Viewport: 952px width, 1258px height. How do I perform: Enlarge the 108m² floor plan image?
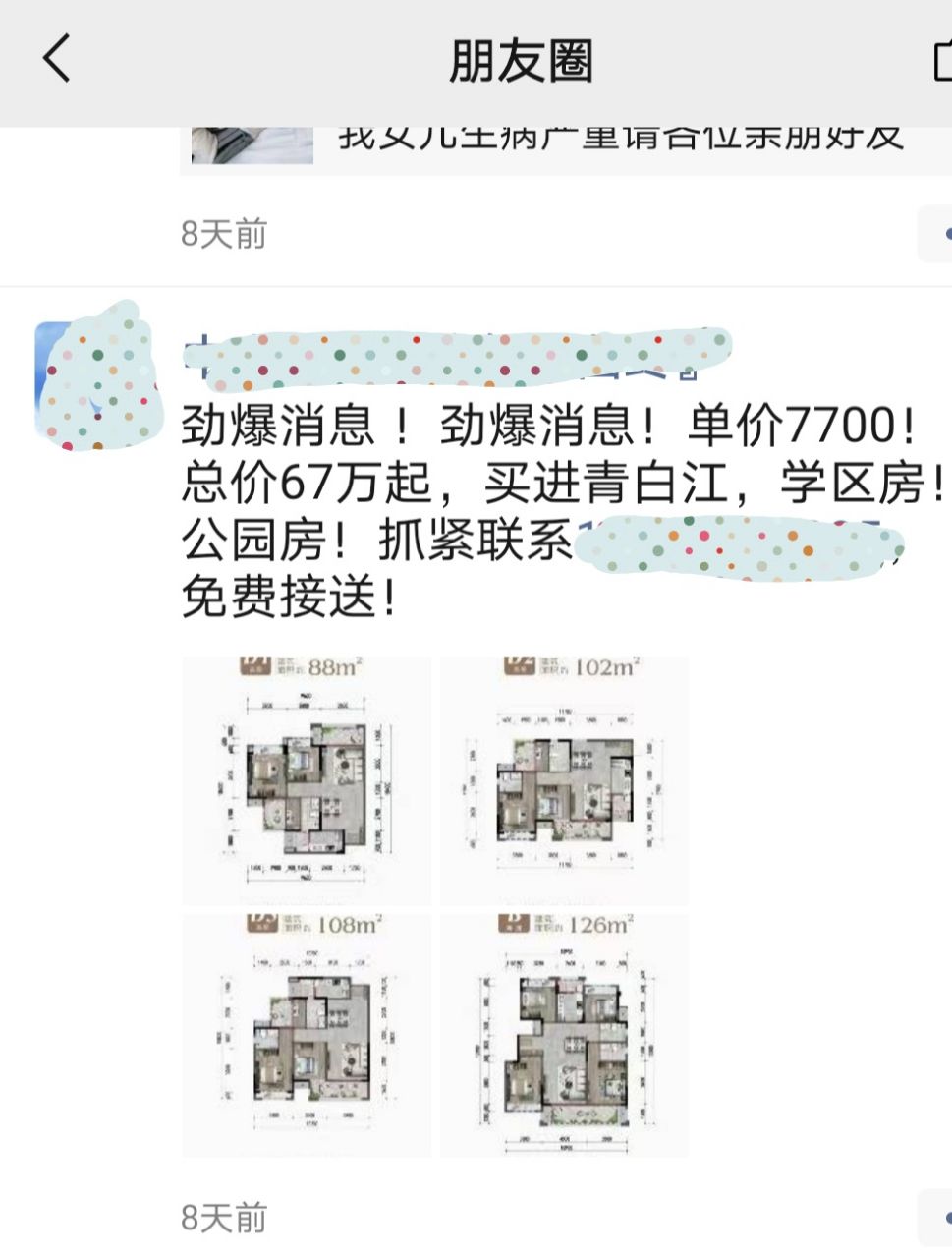tap(307, 1035)
